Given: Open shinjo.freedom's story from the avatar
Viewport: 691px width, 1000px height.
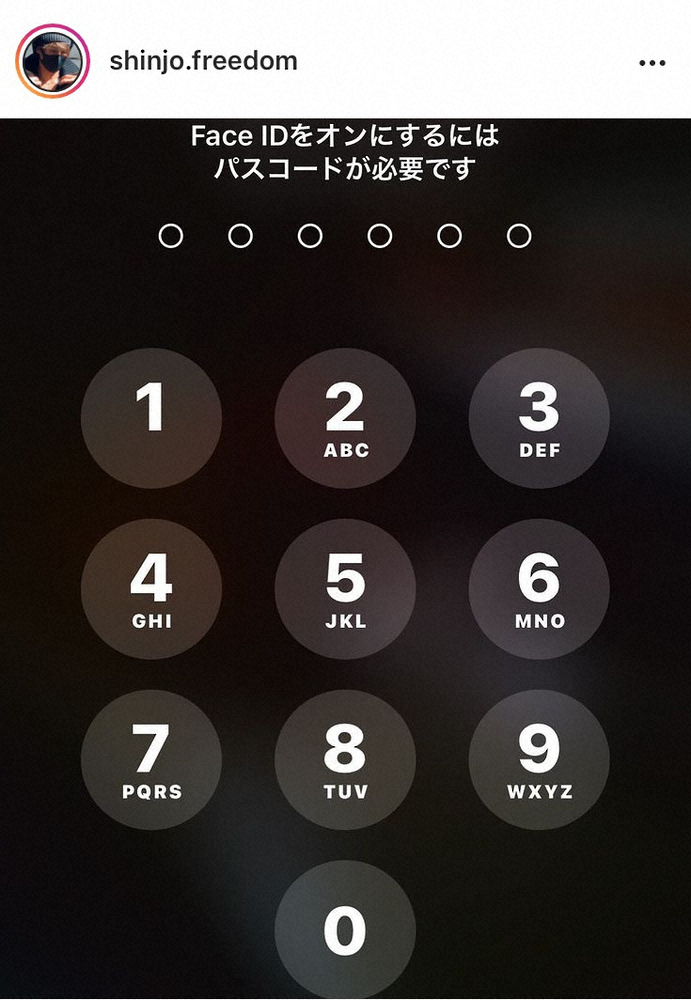Looking at the screenshot, I should pos(52,61).
